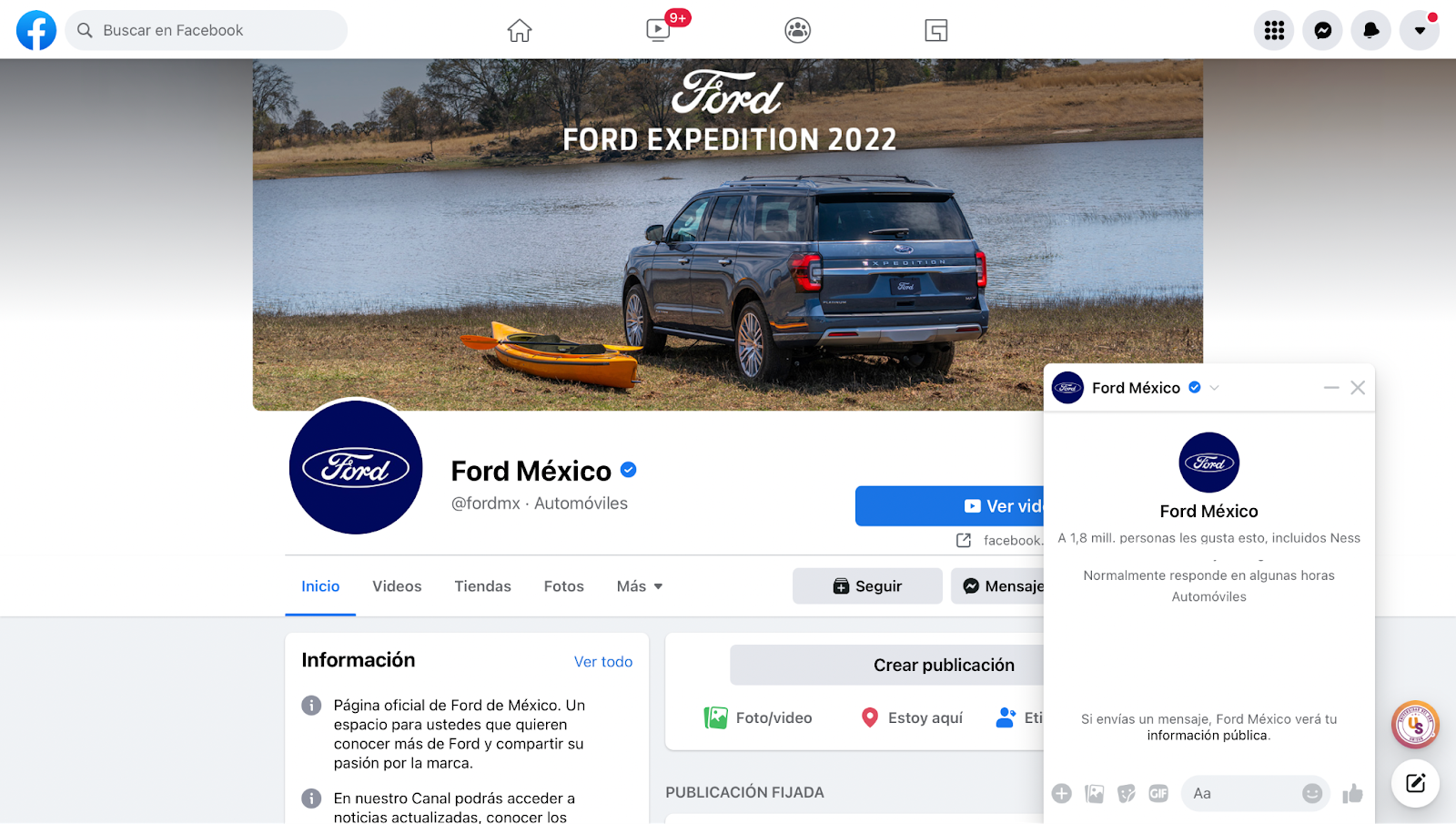
Task: Open the groups icon in the top bar
Action: [797, 30]
